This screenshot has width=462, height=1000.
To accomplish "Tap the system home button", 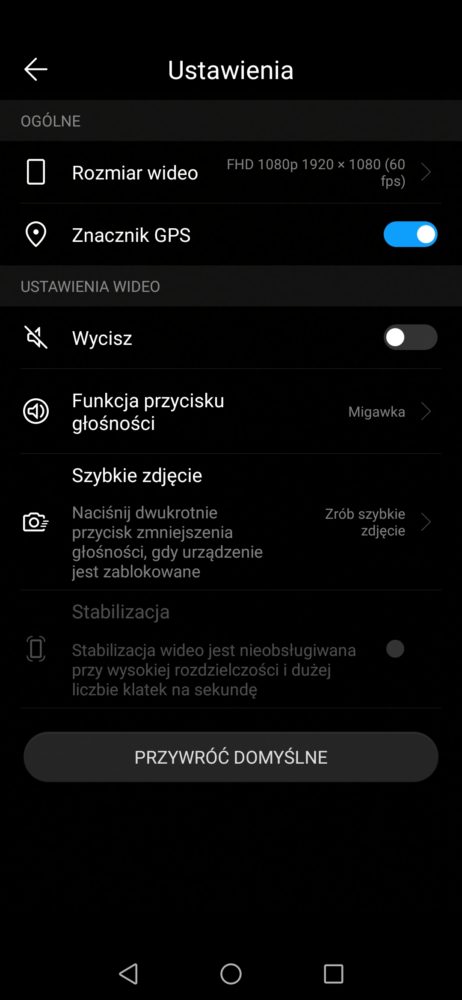I will click(x=231, y=973).
